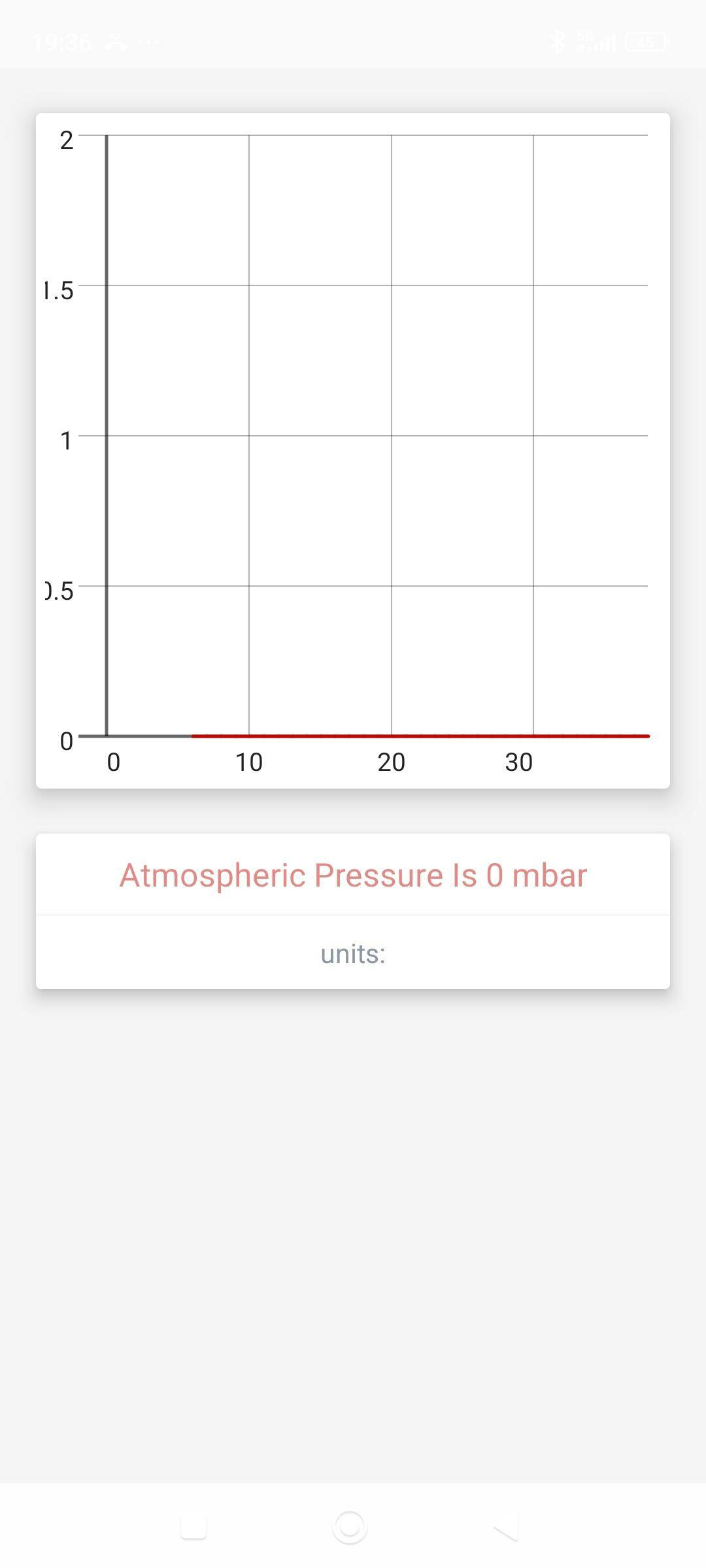Image resolution: width=706 pixels, height=1568 pixels.
Task: Go back using the system back button
Action: tap(505, 1527)
